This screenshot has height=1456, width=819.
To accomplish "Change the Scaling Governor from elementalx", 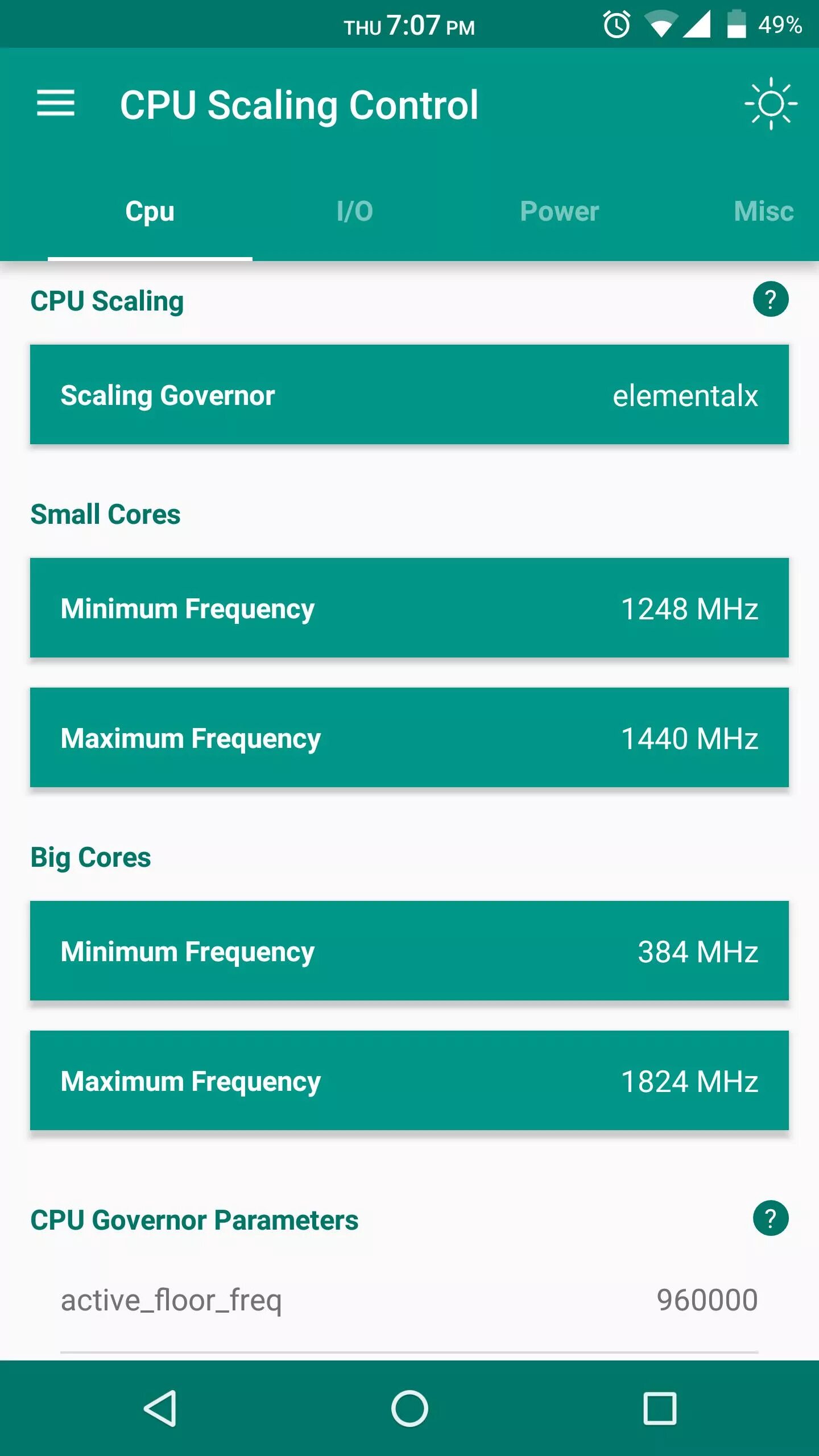I will click(x=409, y=395).
